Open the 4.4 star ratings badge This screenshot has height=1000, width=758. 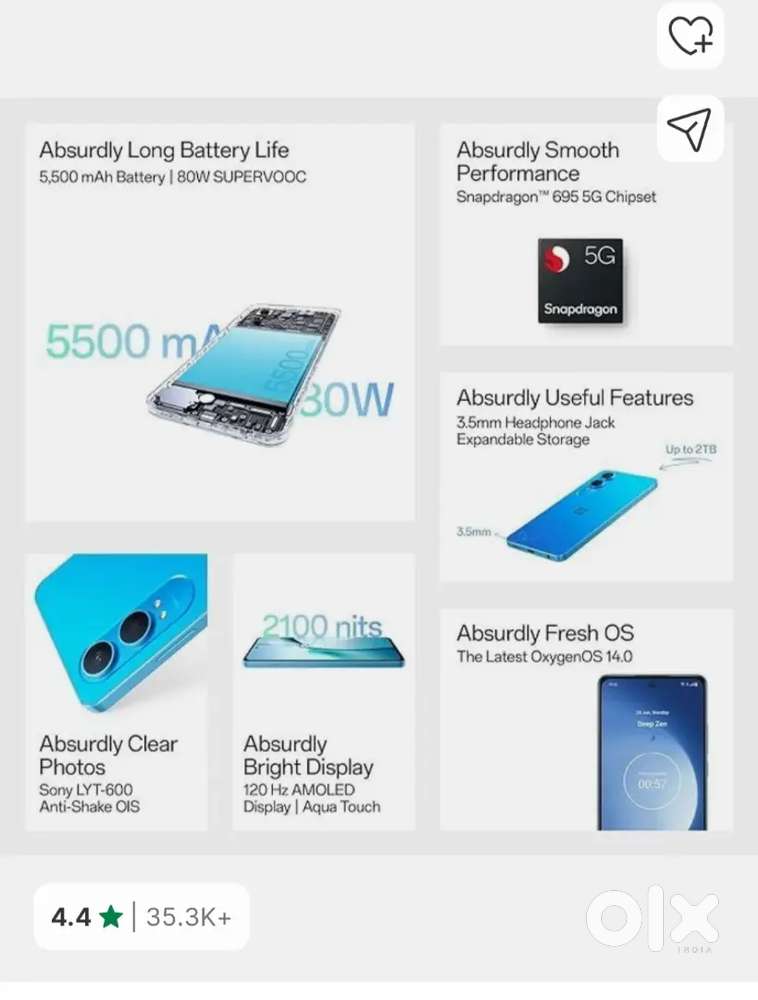coord(141,916)
